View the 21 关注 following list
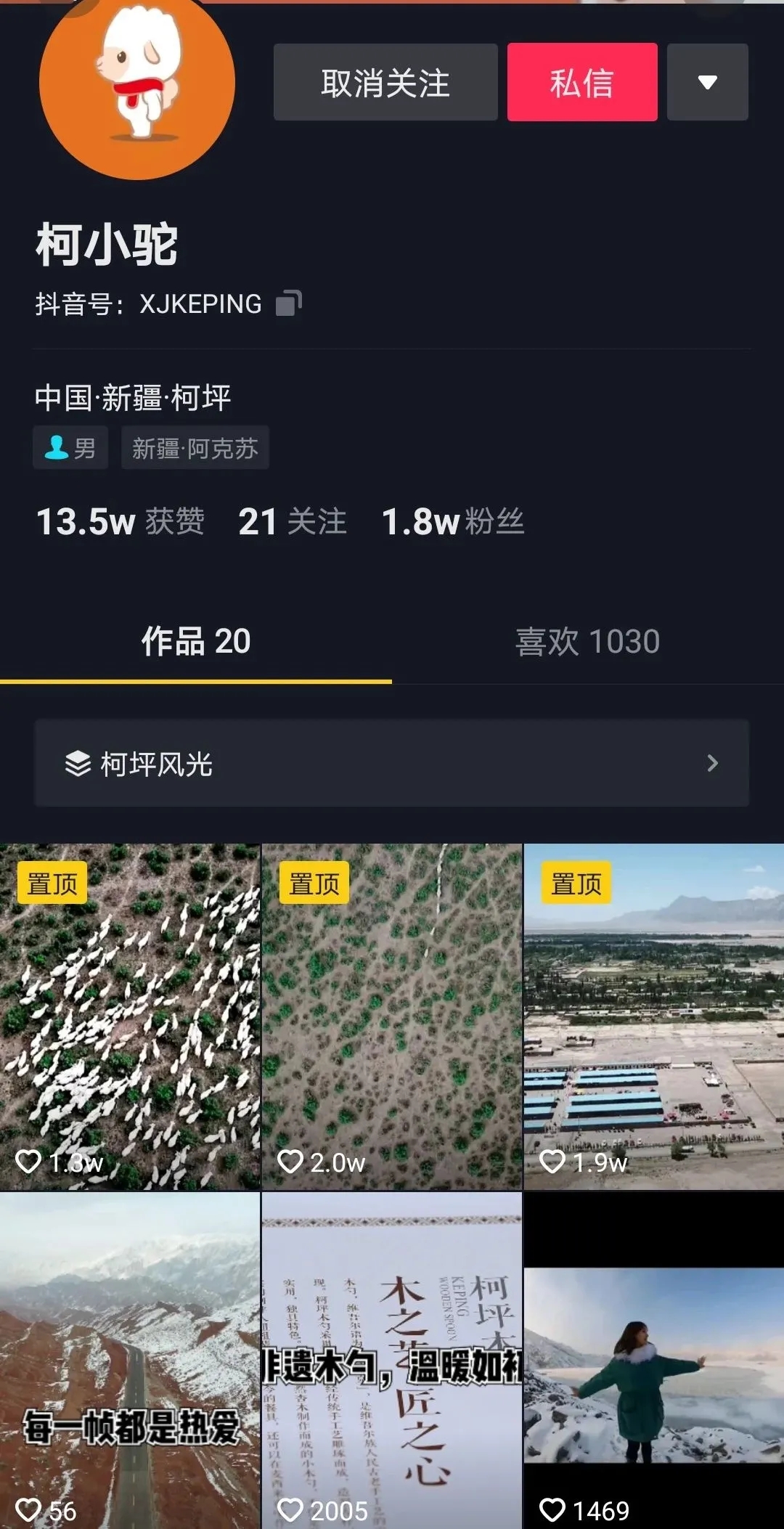 click(293, 521)
